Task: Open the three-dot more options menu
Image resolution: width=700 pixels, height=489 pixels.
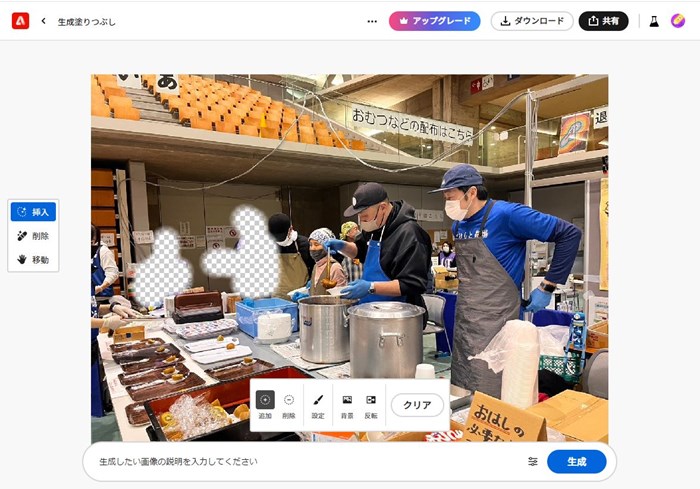Action: tap(372, 21)
